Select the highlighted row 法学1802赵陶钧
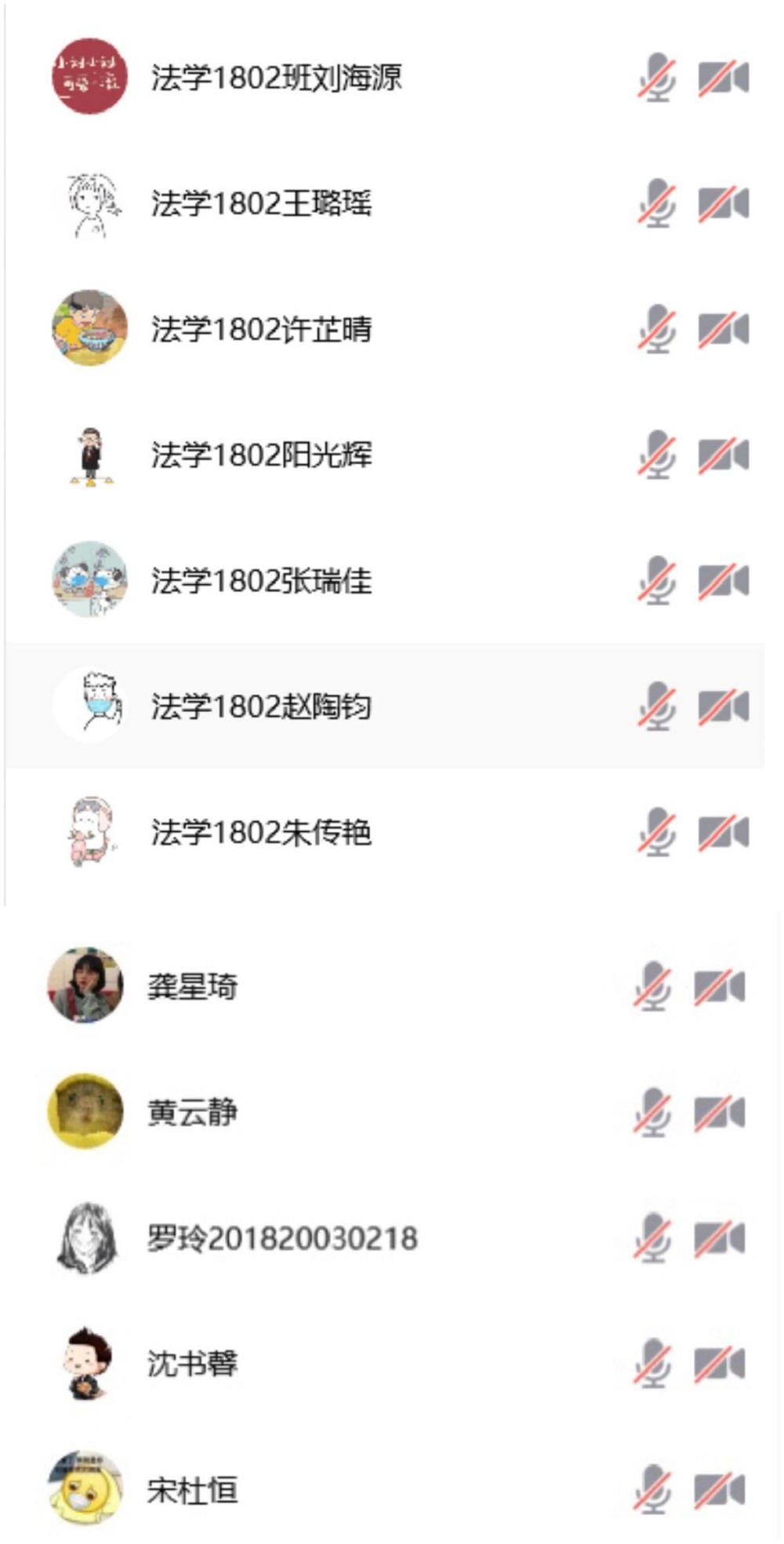 coord(261,707)
